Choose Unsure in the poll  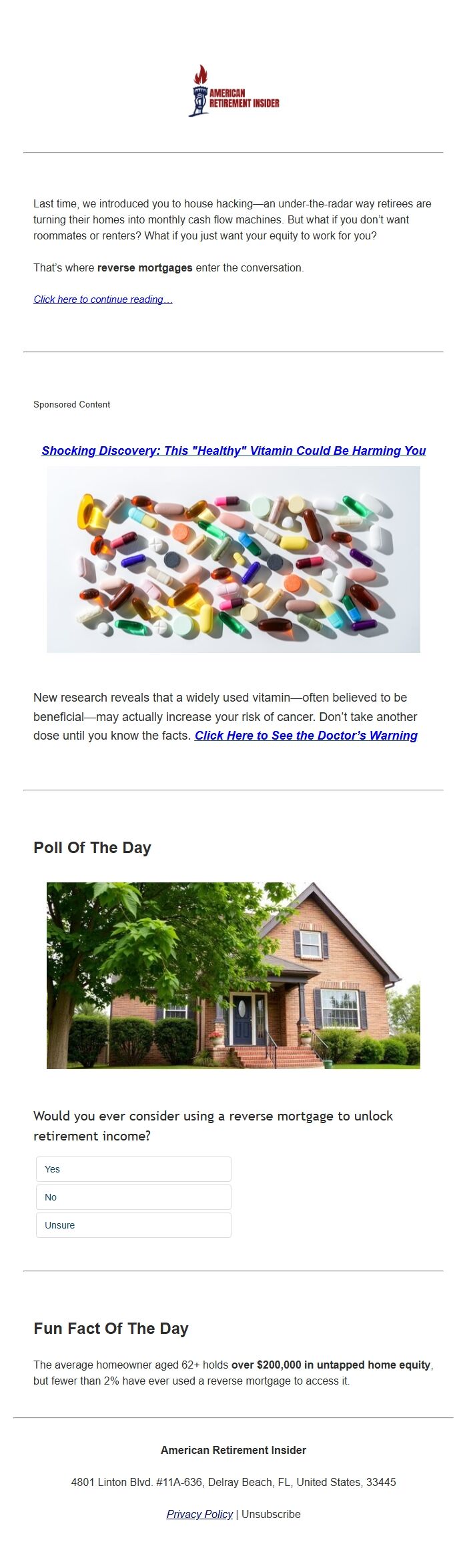tap(133, 1225)
